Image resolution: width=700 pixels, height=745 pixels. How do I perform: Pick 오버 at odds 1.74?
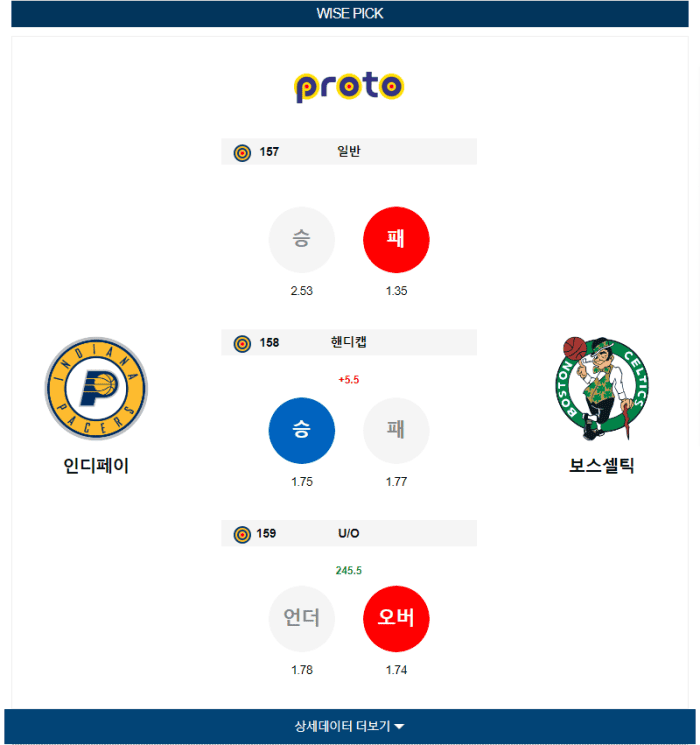pyautogui.click(x=396, y=618)
